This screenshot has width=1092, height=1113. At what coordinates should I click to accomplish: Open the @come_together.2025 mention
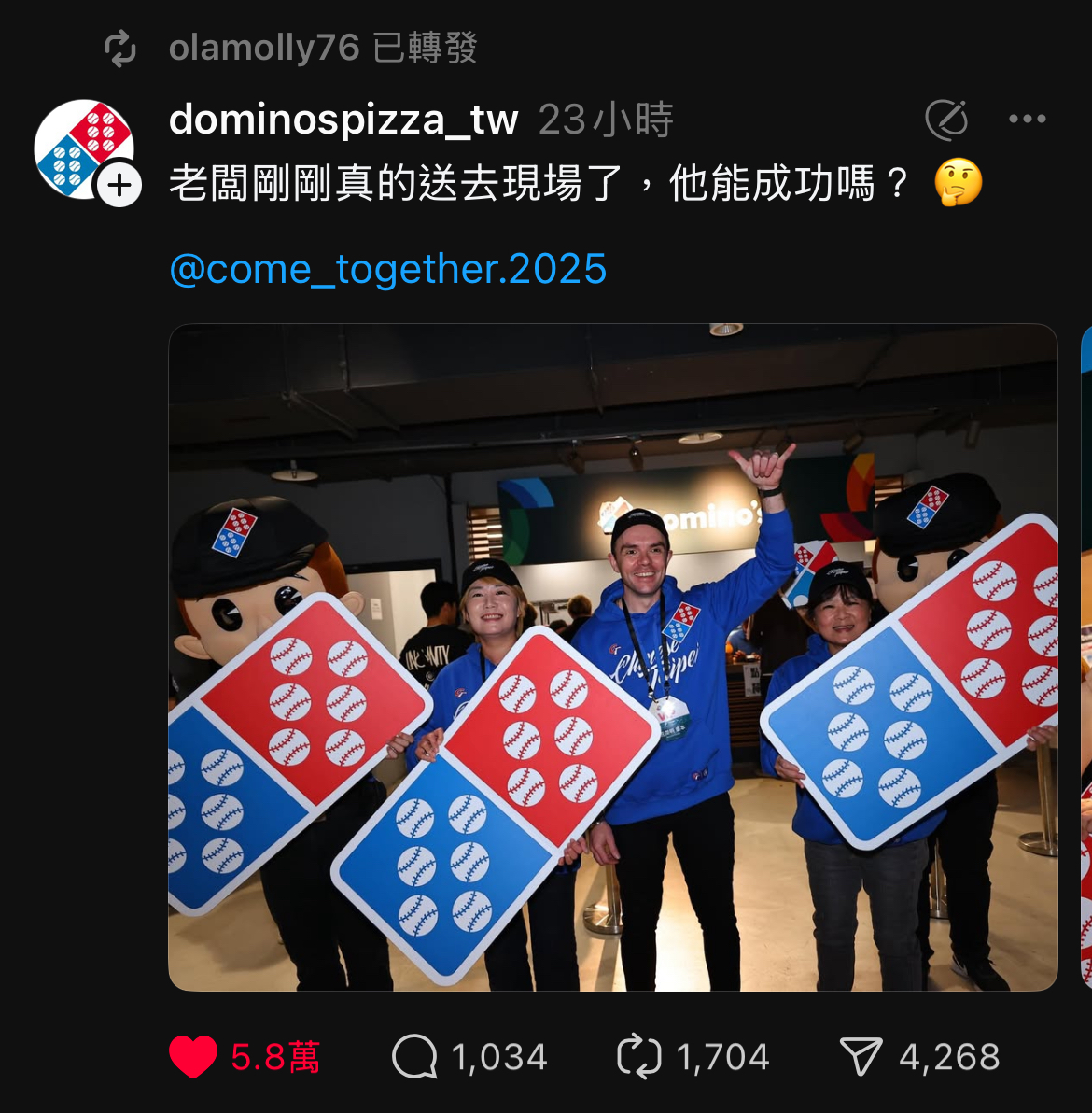tap(387, 269)
